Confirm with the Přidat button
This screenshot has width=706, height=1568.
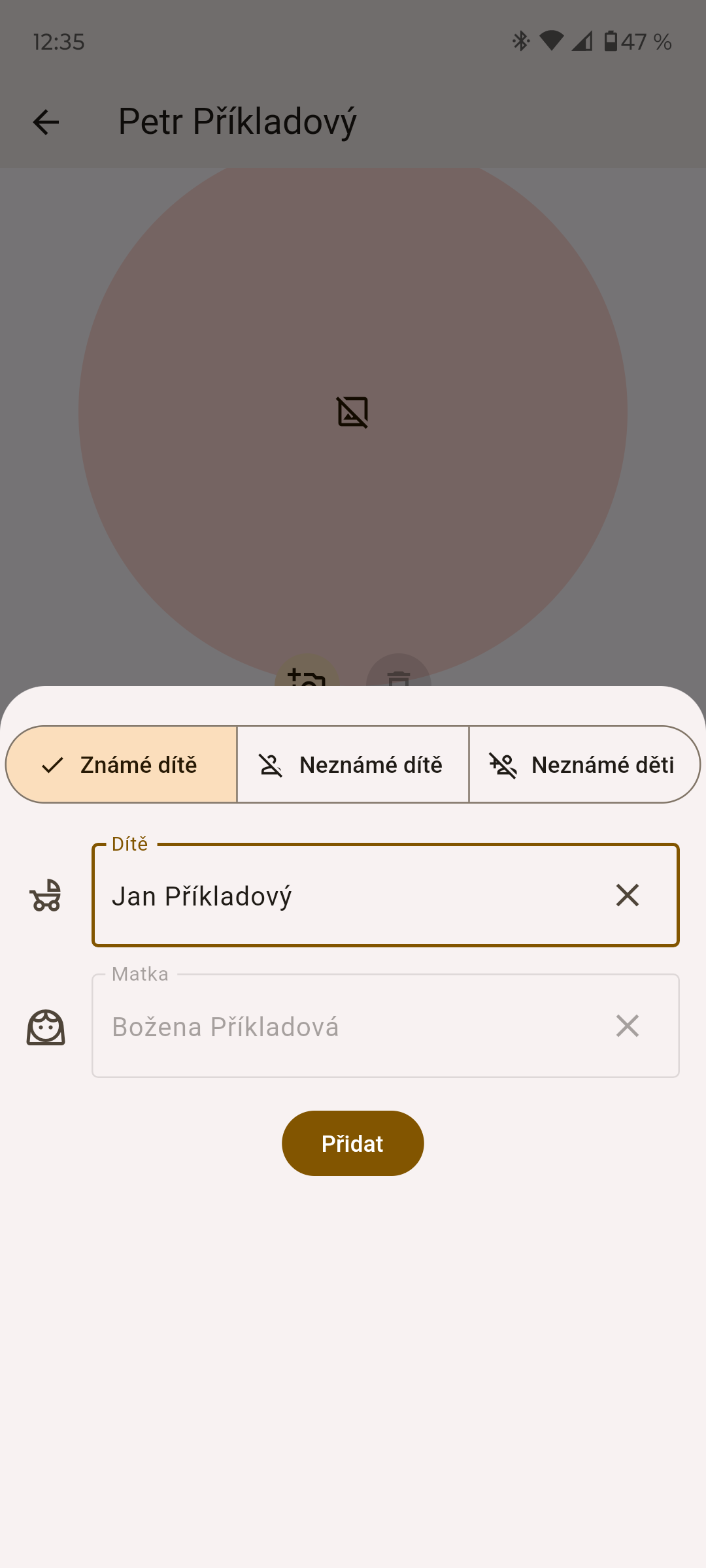(353, 1143)
